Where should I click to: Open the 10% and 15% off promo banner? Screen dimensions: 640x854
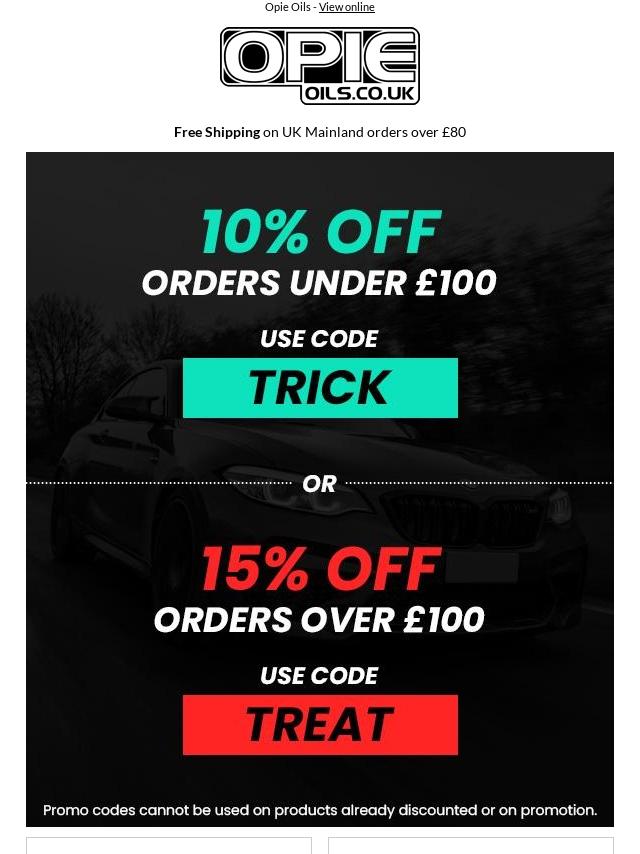coord(320,488)
